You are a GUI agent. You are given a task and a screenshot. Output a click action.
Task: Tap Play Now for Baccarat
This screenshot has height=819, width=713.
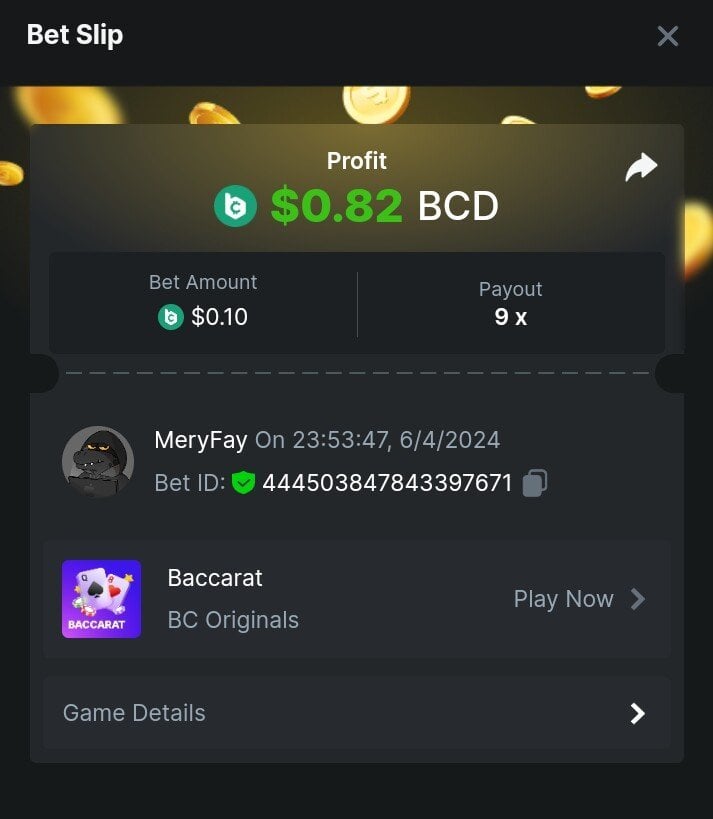pos(579,599)
